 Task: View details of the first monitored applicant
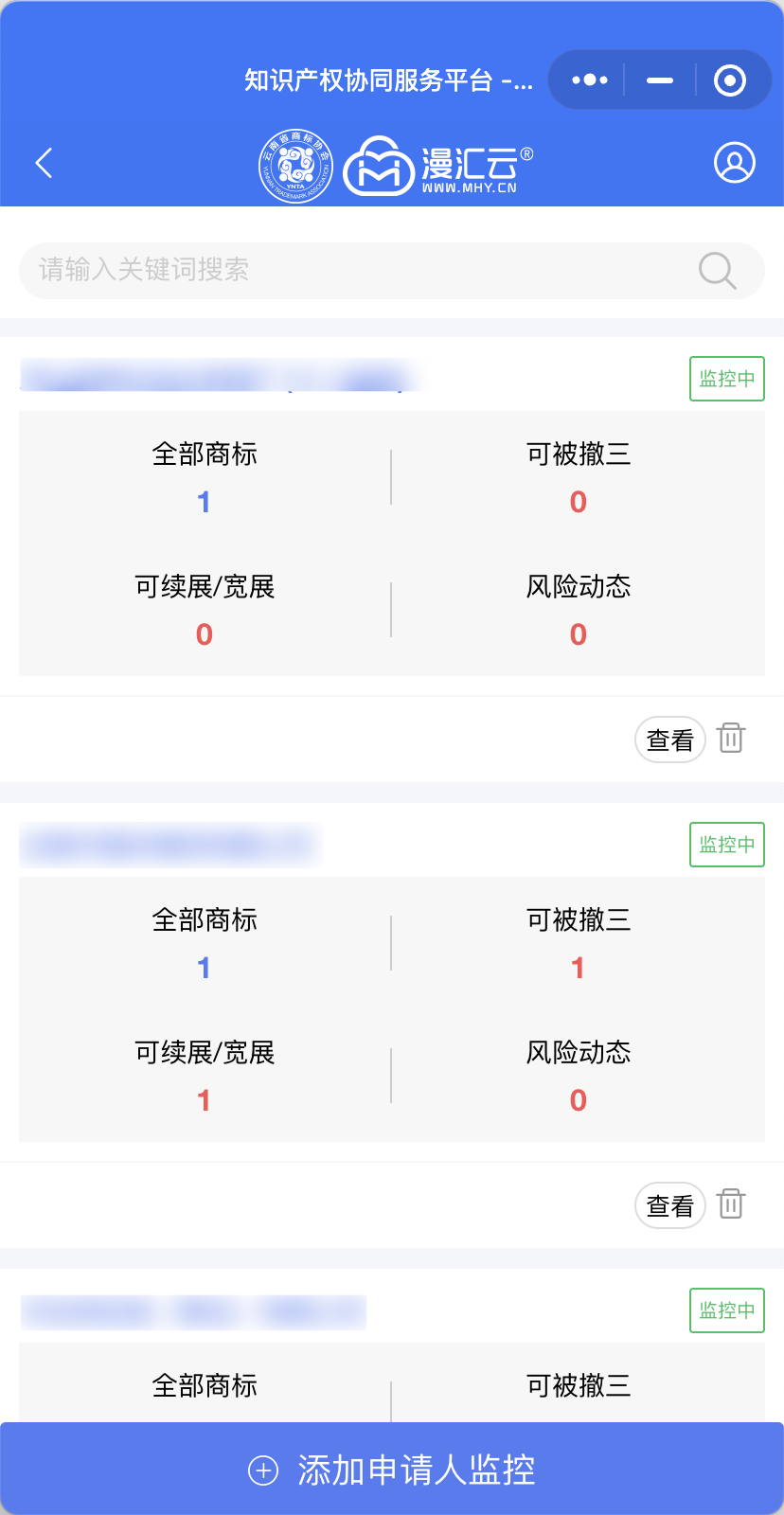tap(670, 740)
